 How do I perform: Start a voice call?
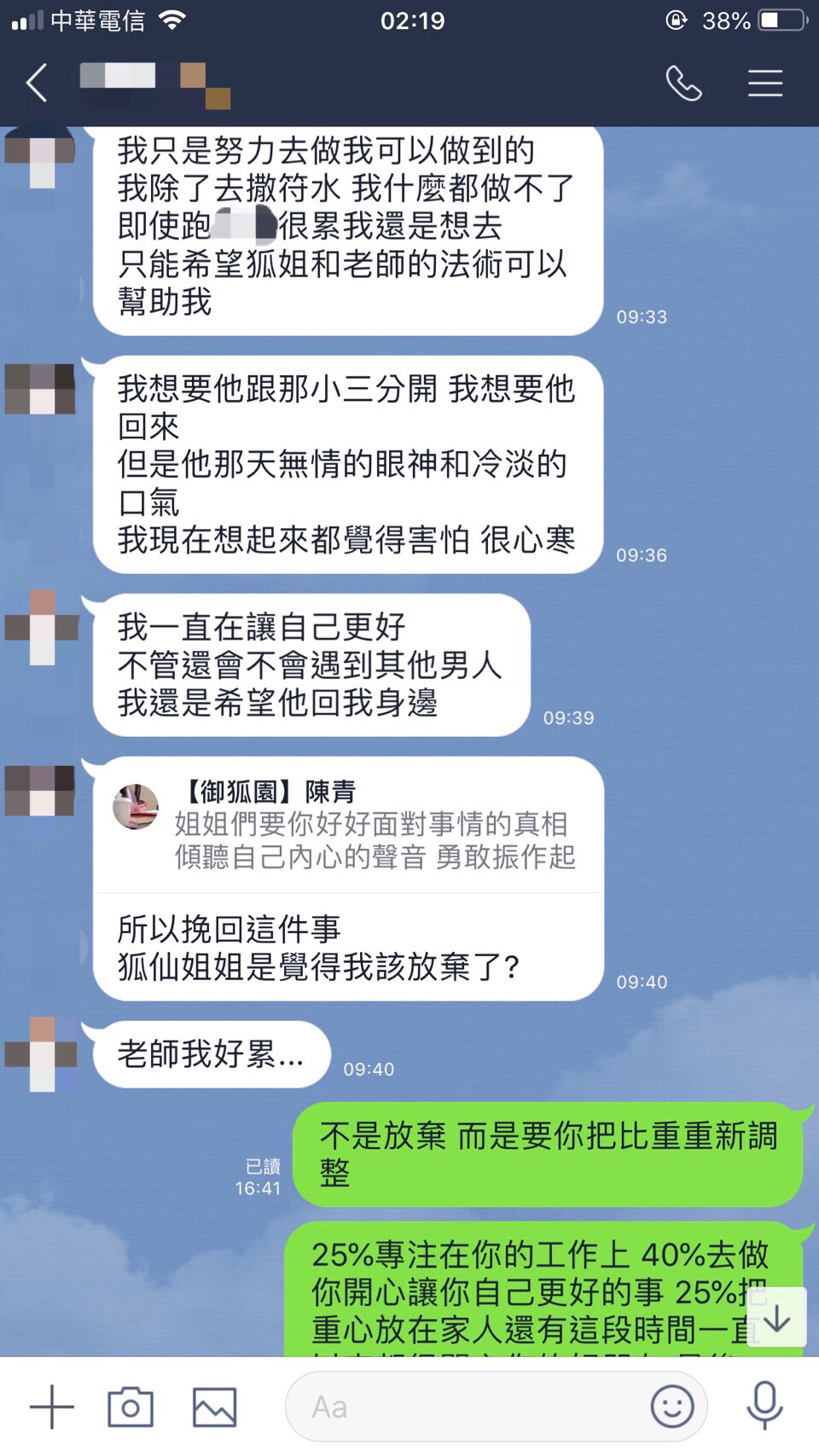pos(683,84)
